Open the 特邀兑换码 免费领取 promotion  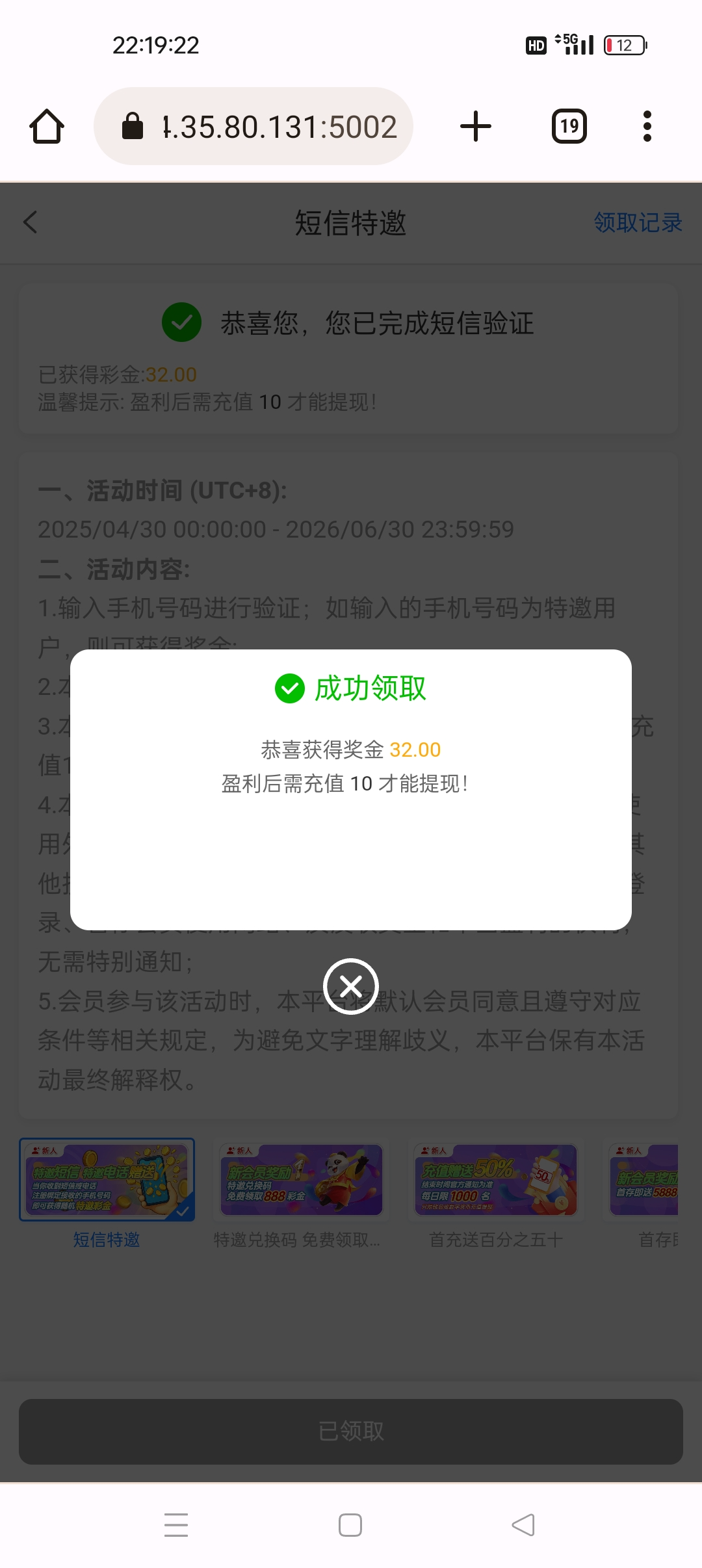click(x=301, y=1180)
